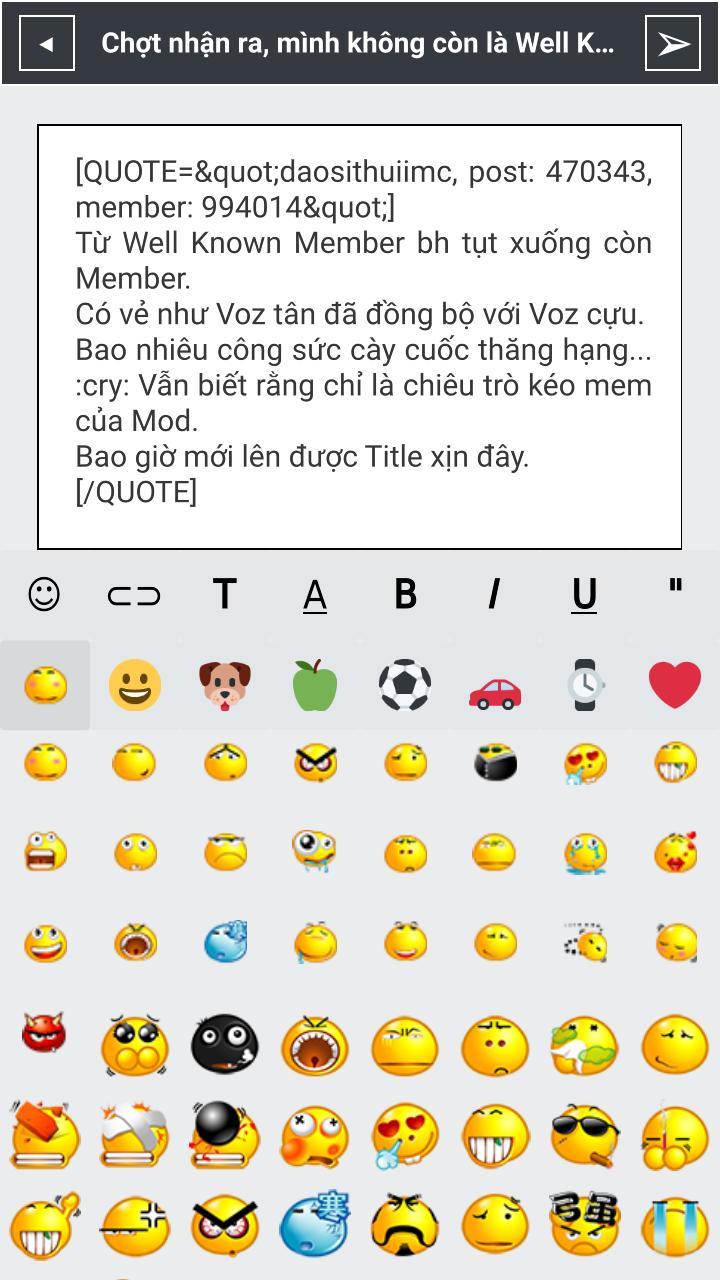Switch to the green apple food tab
This screenshot has width=720, height=1280.
coord(315,685)
